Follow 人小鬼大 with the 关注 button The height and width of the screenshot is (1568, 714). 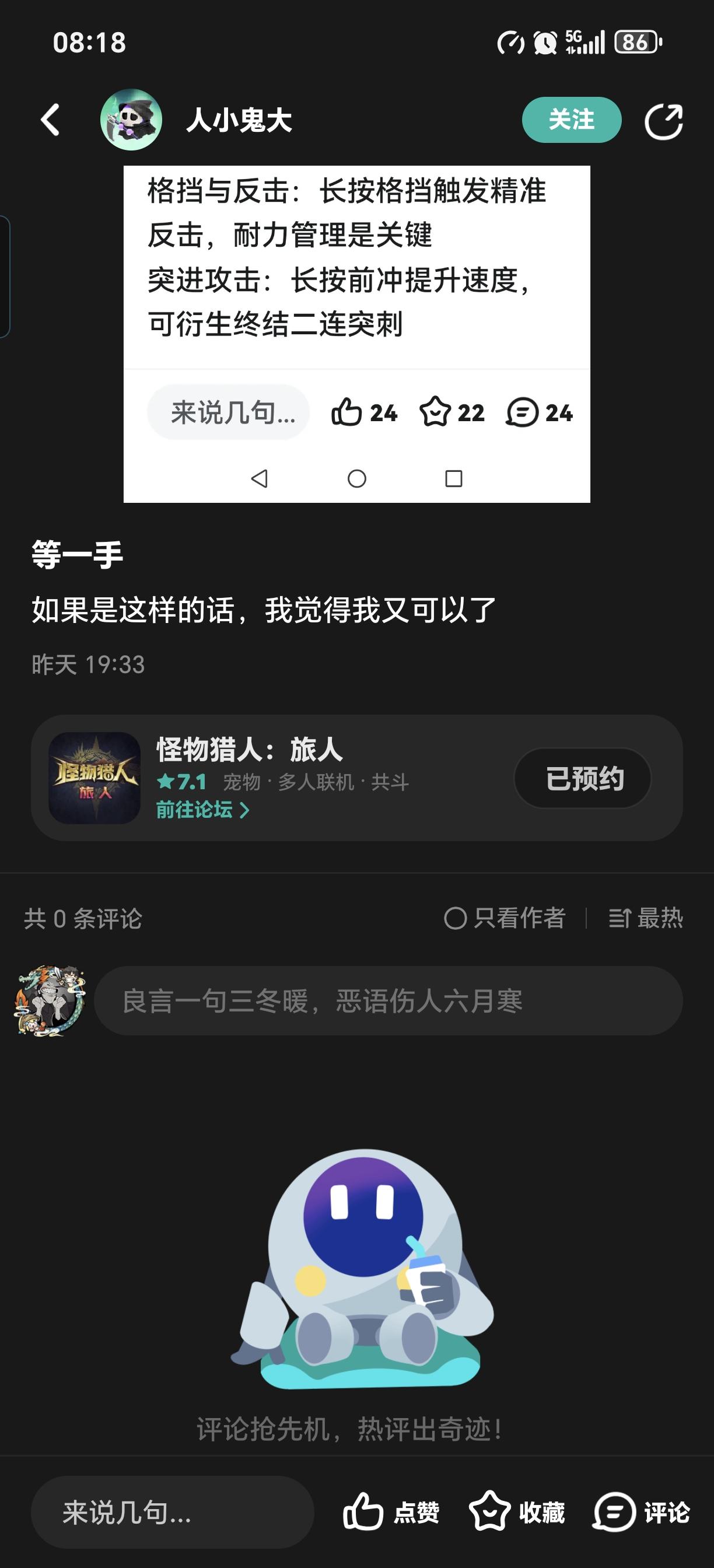click(571, 120)
